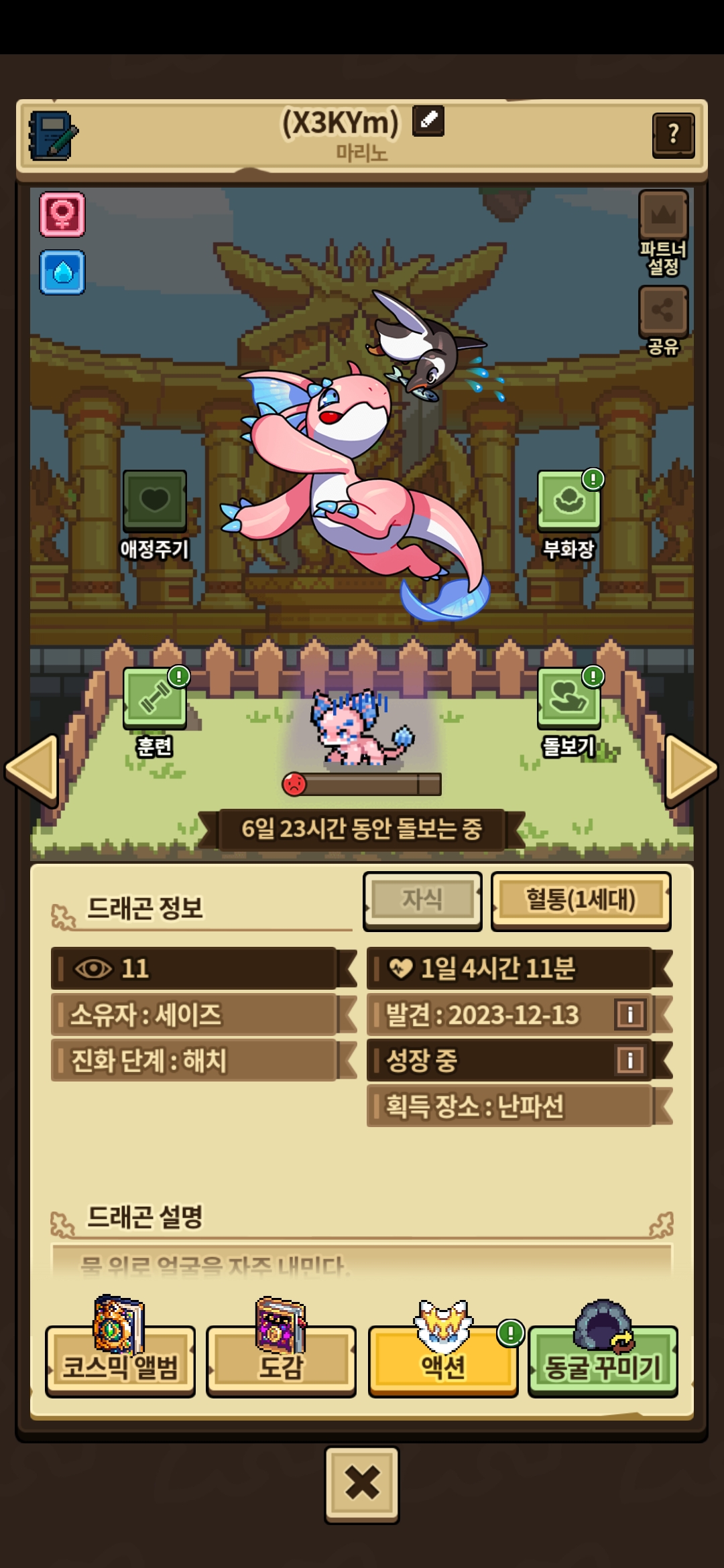Image resolution: width=724 pixels, height=1568 pixels.
Task: View 혈통(1세대) lineage
Action: [x=581, y=900]
